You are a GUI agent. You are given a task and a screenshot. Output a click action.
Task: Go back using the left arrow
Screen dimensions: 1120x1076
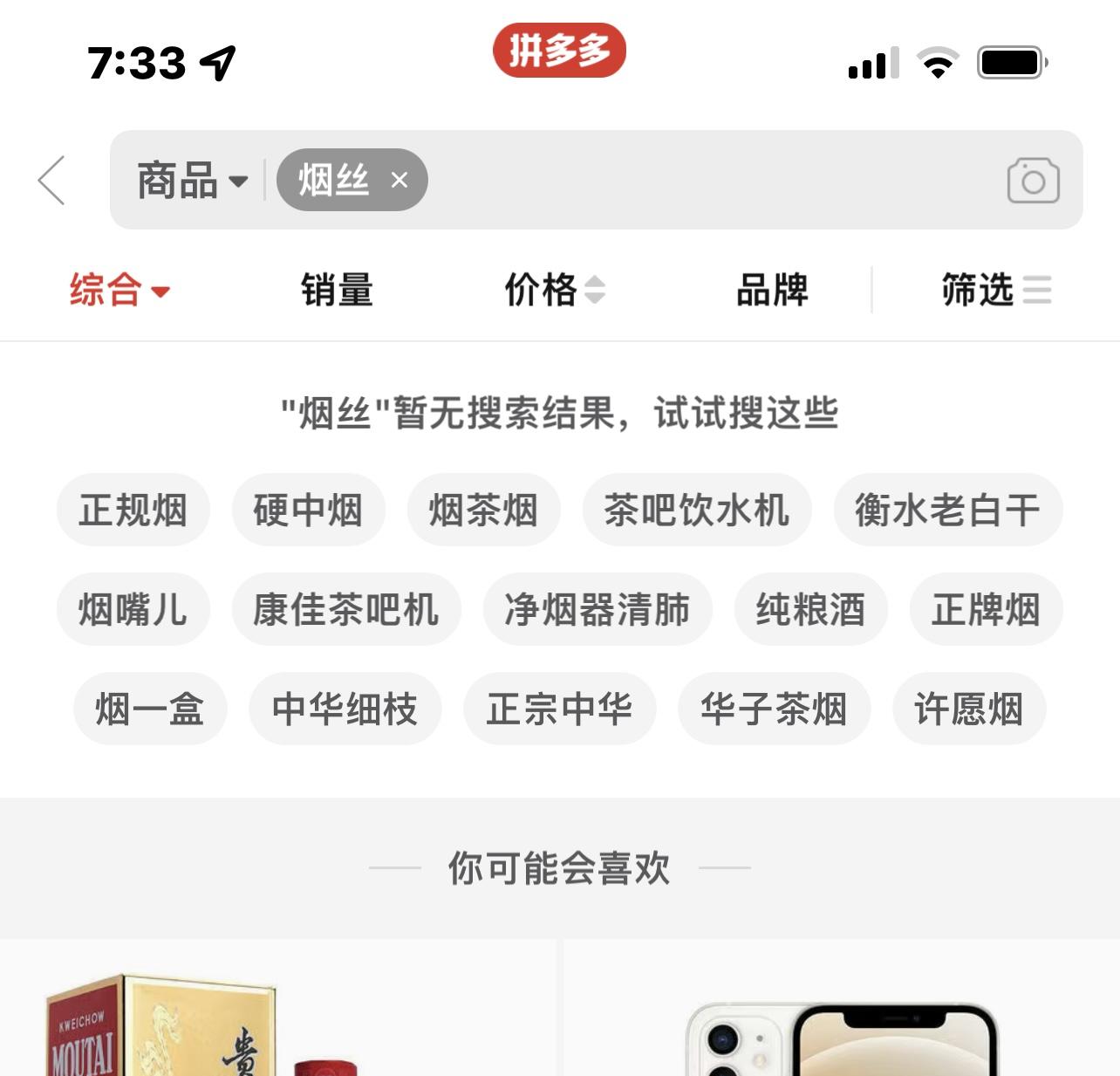click(x=51, y=181)
